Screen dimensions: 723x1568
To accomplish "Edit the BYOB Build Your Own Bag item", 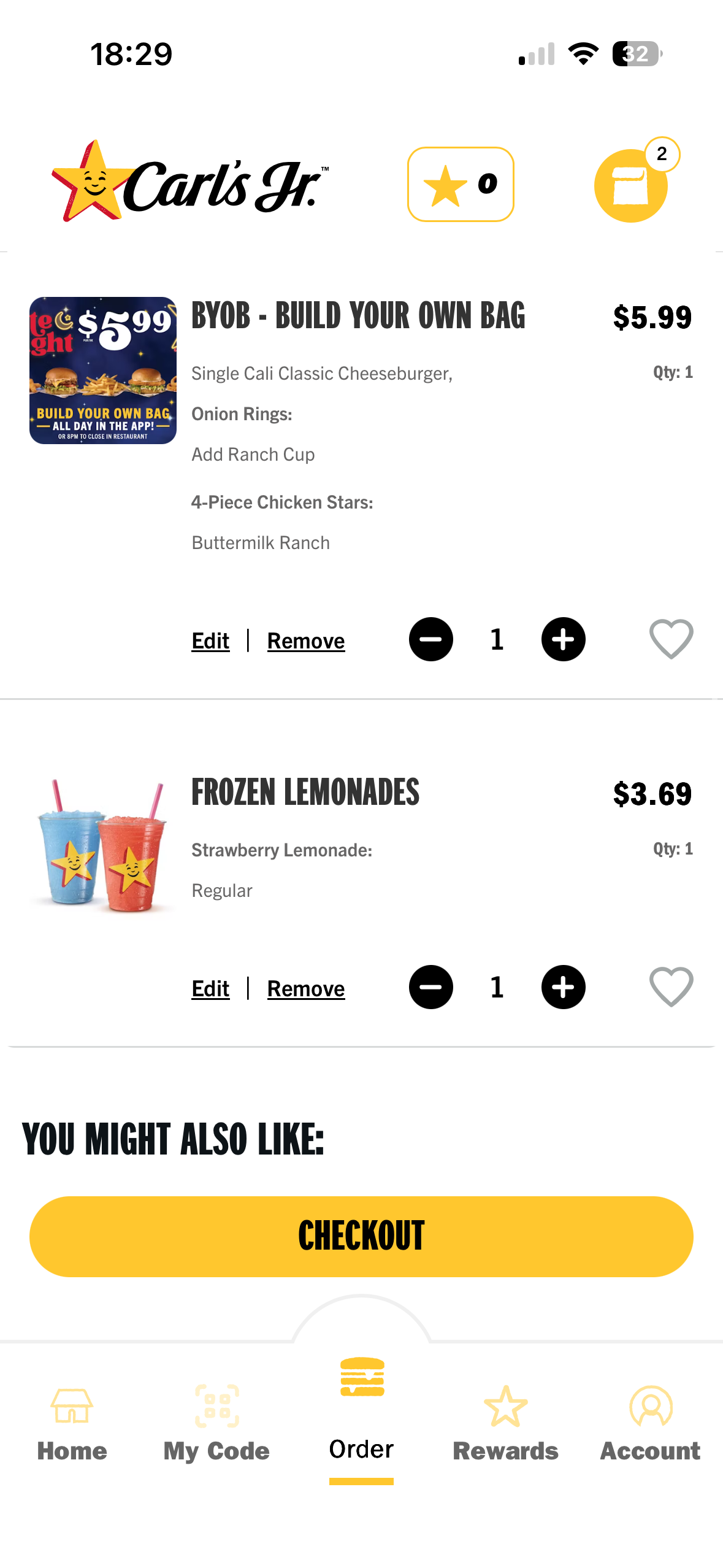I will pyautogui.click(x=210, y=640).
